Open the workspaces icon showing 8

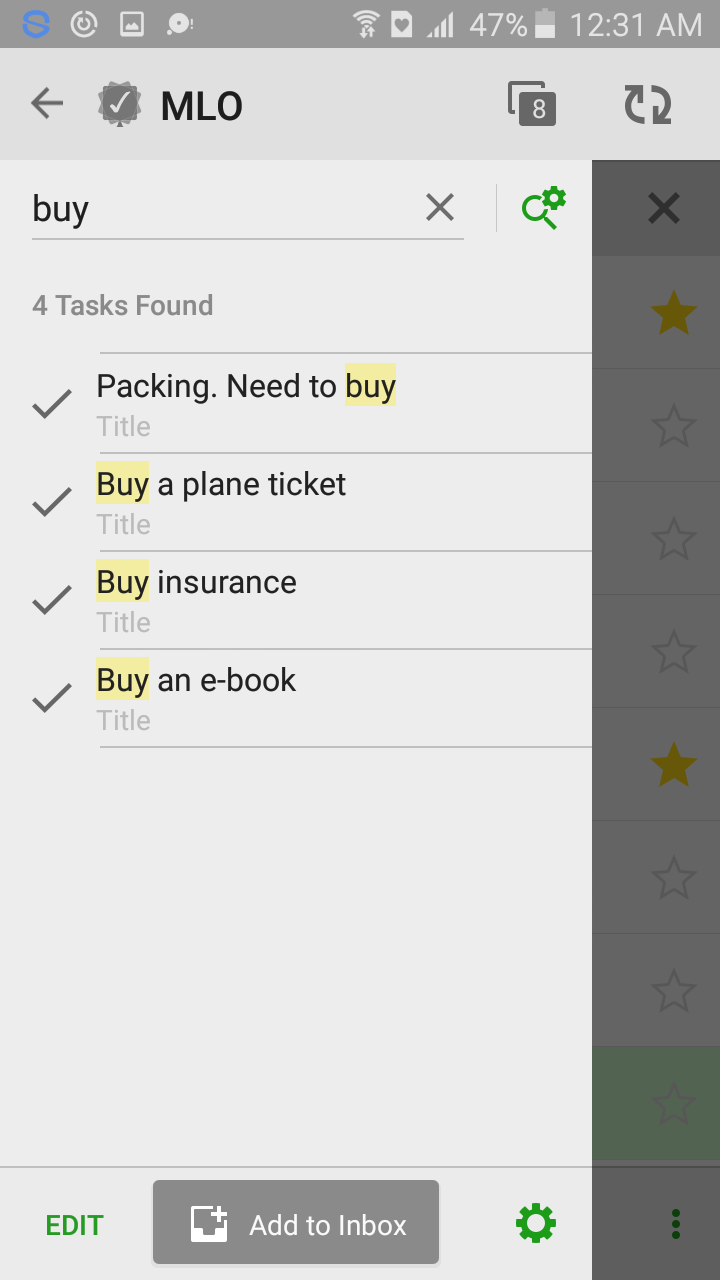coord(532,104)
